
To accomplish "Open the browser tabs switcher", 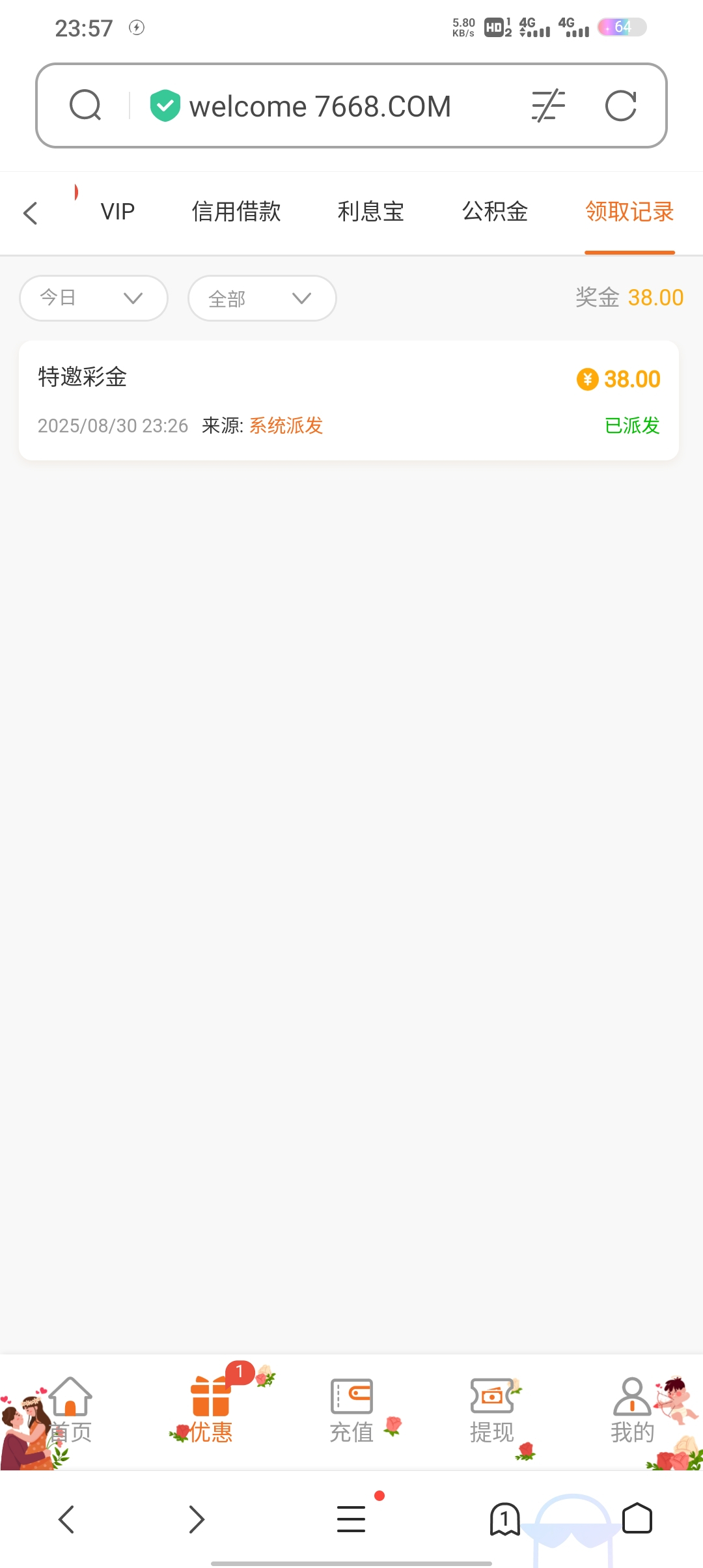I will pos(504,1519).
